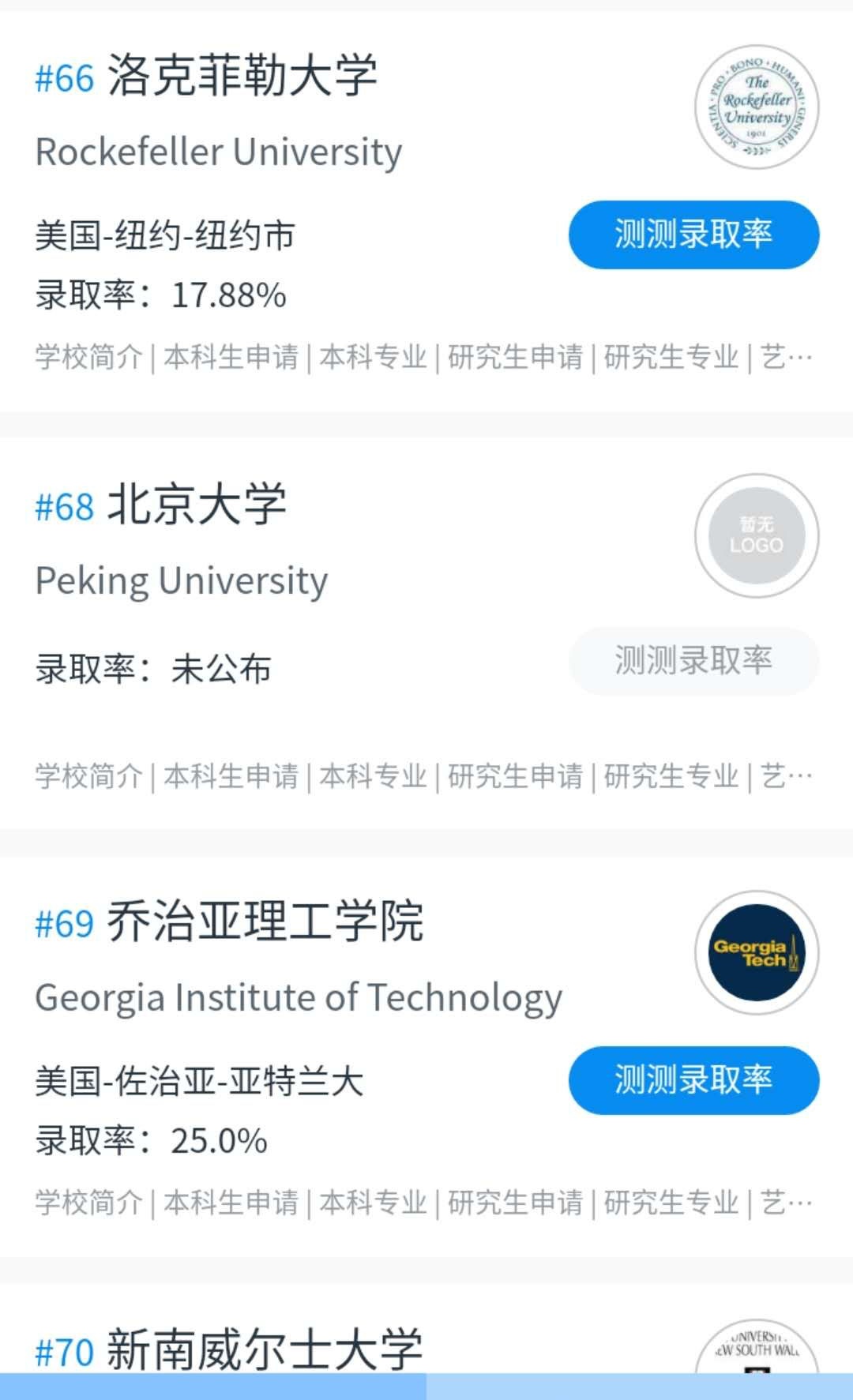Open 本科生申请 for Rockefeller University

click(231, 357)
